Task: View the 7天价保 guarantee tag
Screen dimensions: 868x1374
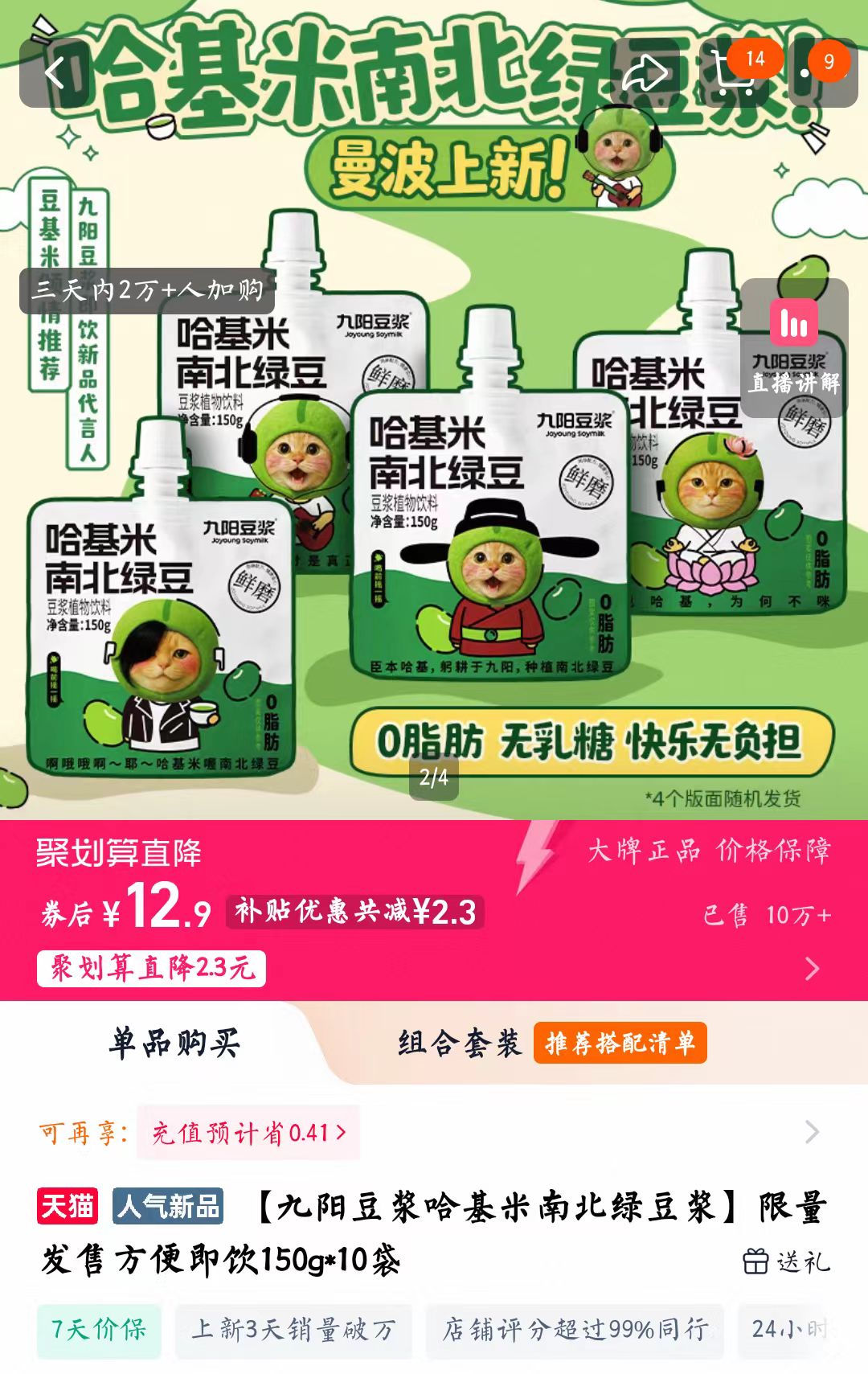Action: [x=99, y=1330]
